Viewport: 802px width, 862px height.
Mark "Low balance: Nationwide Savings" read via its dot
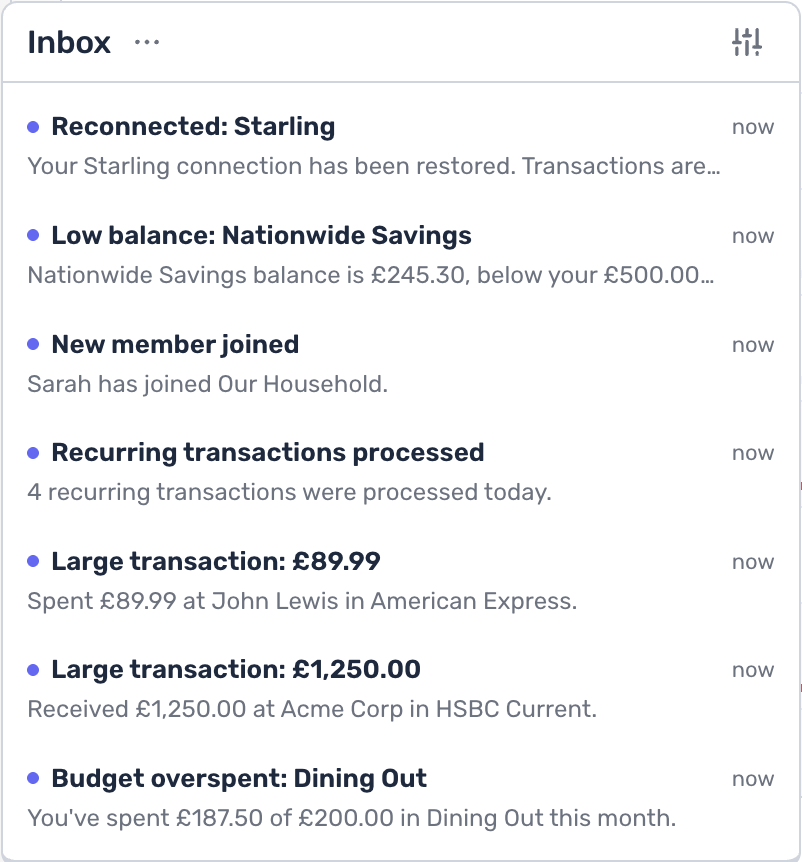(x=35, y=236)
